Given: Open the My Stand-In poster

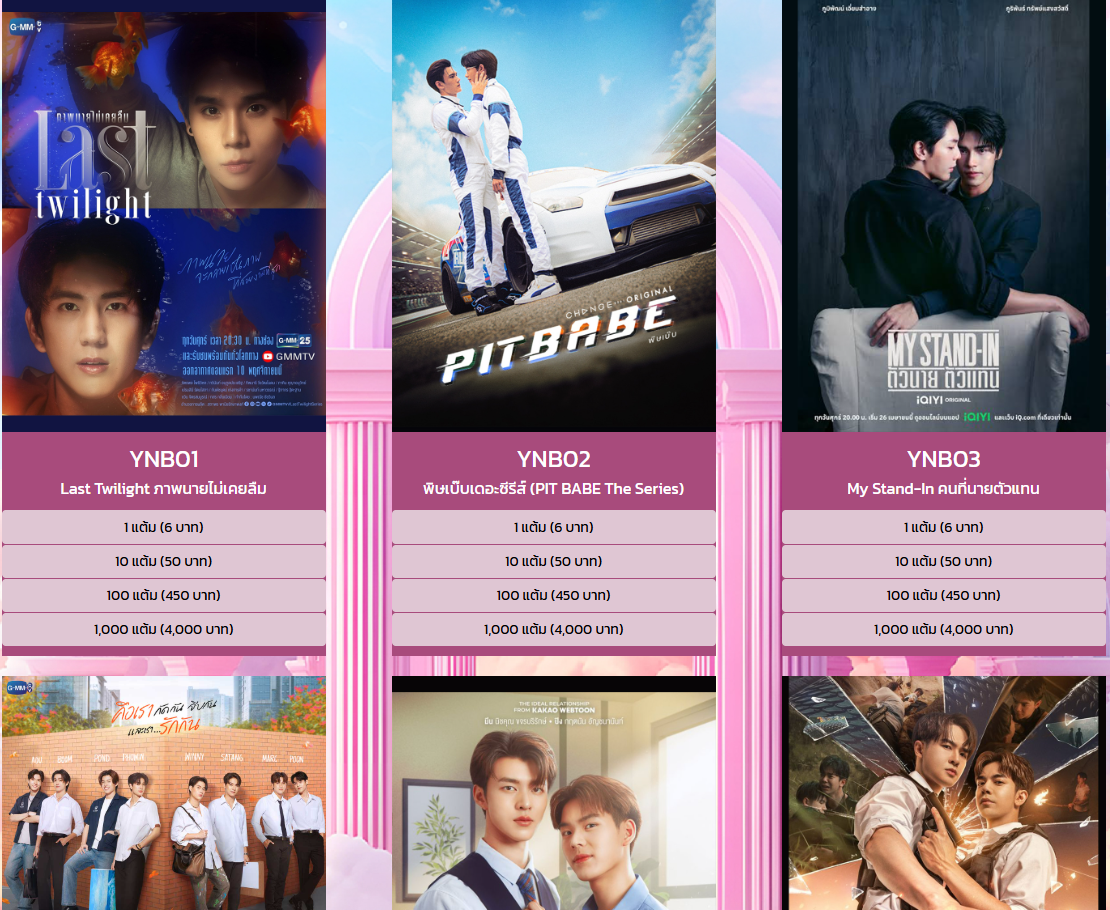Looking at the screenshot, I should point(943,215).
